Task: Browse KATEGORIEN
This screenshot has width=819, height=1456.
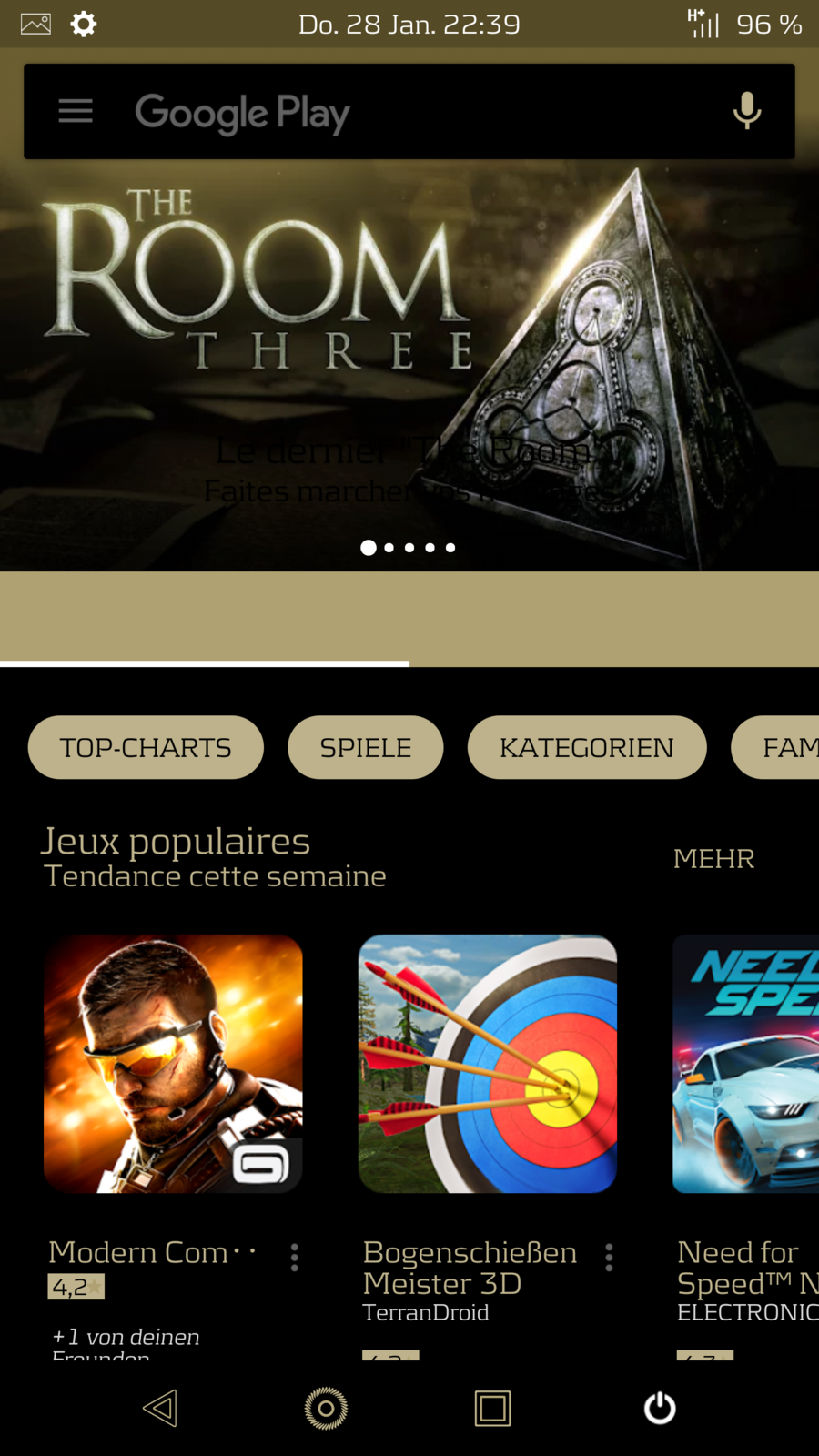Action: [587, 748]
